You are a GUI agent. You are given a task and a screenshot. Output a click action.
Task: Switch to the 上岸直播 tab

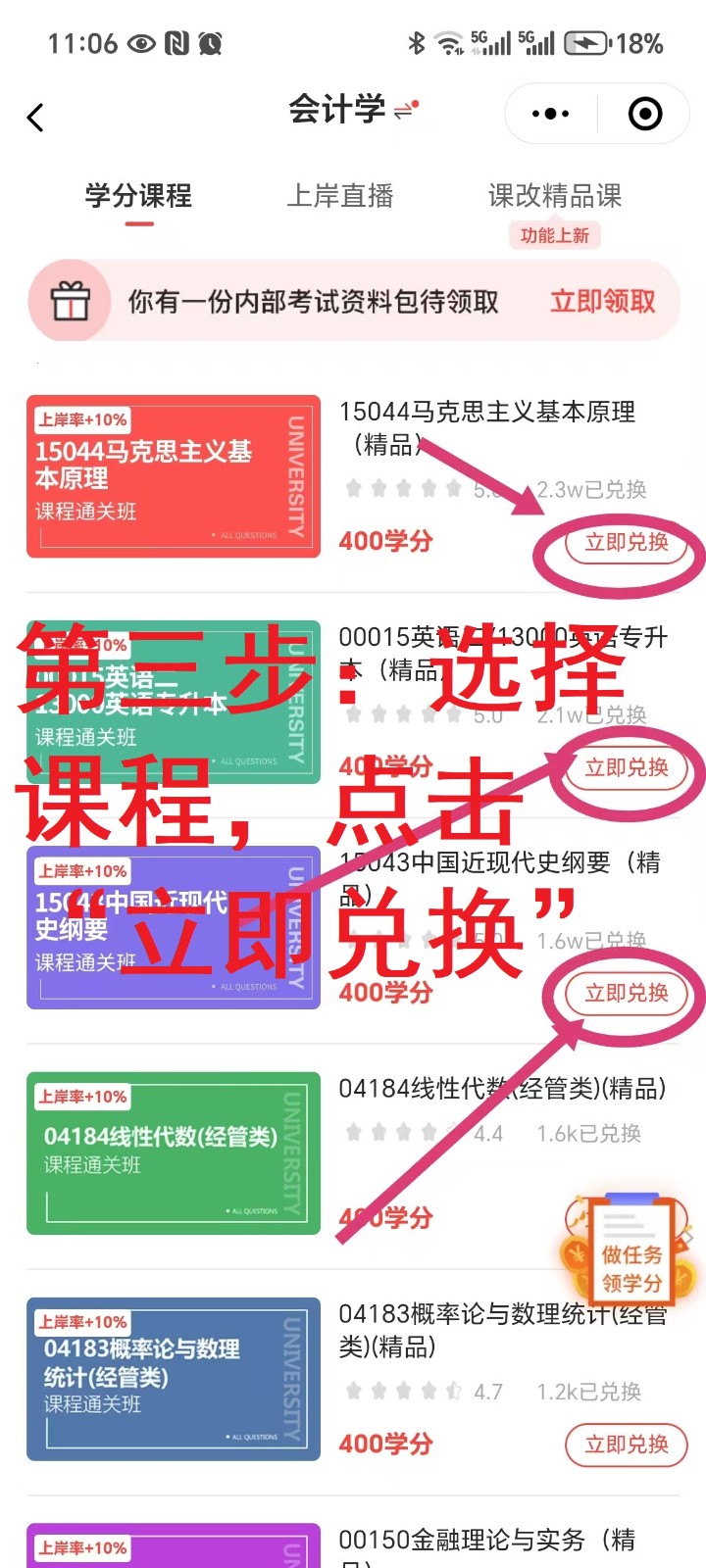[340, 196]
